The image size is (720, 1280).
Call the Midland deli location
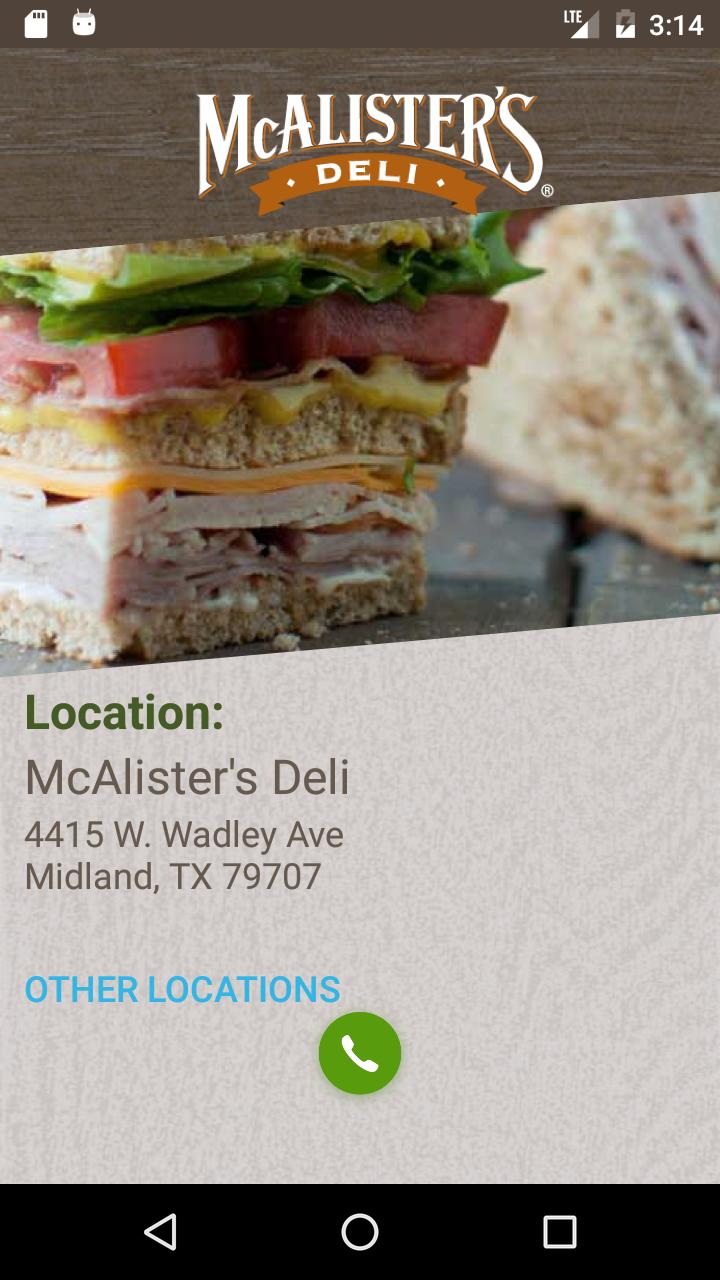click(359, 1052)
